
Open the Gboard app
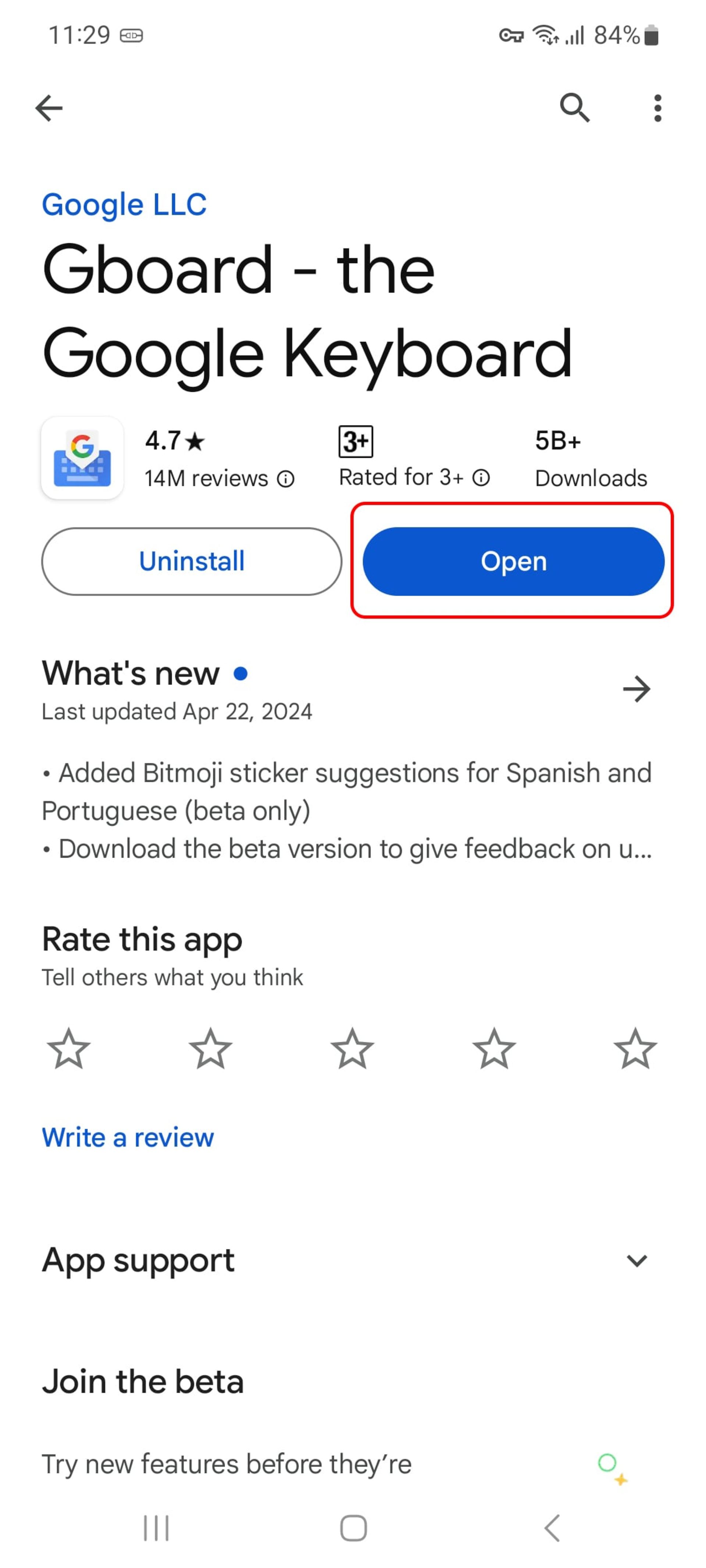click(x=513, y=561)
